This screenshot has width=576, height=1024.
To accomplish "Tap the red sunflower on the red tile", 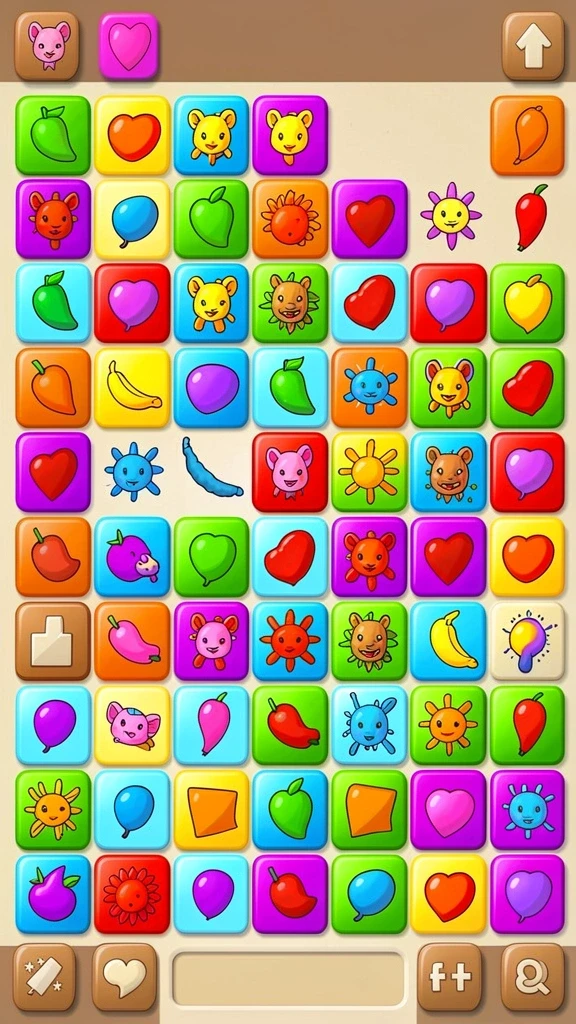I will [x=132, y=893].
